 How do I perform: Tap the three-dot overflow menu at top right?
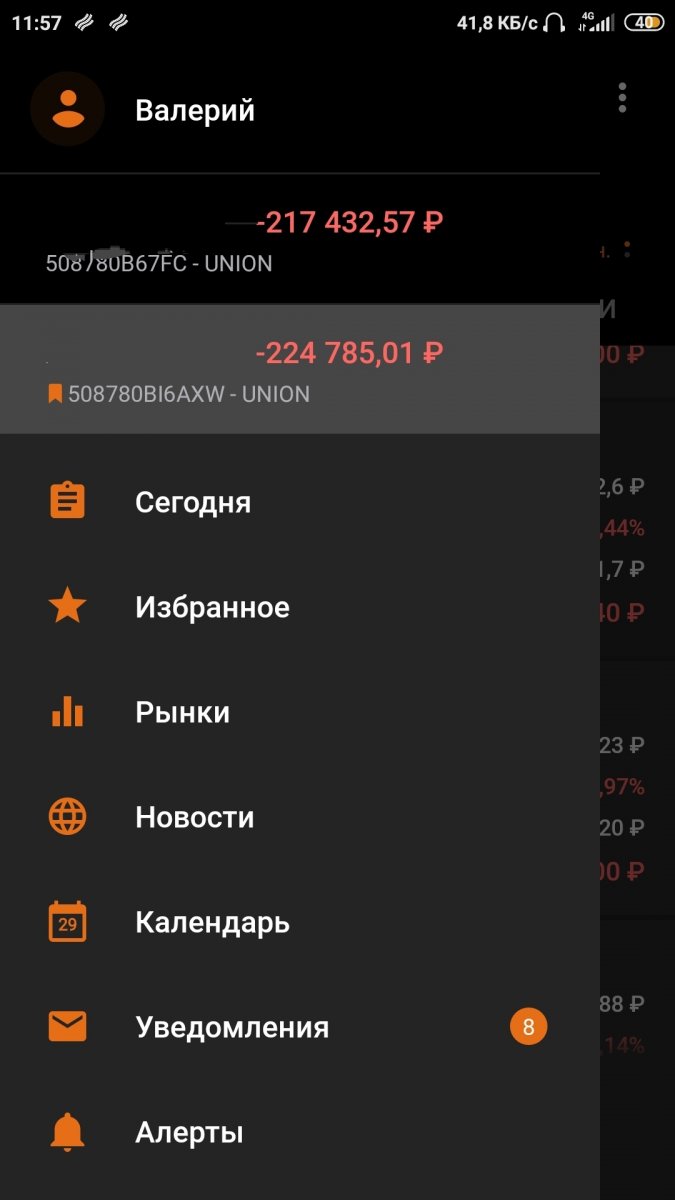tap(622, 98)
